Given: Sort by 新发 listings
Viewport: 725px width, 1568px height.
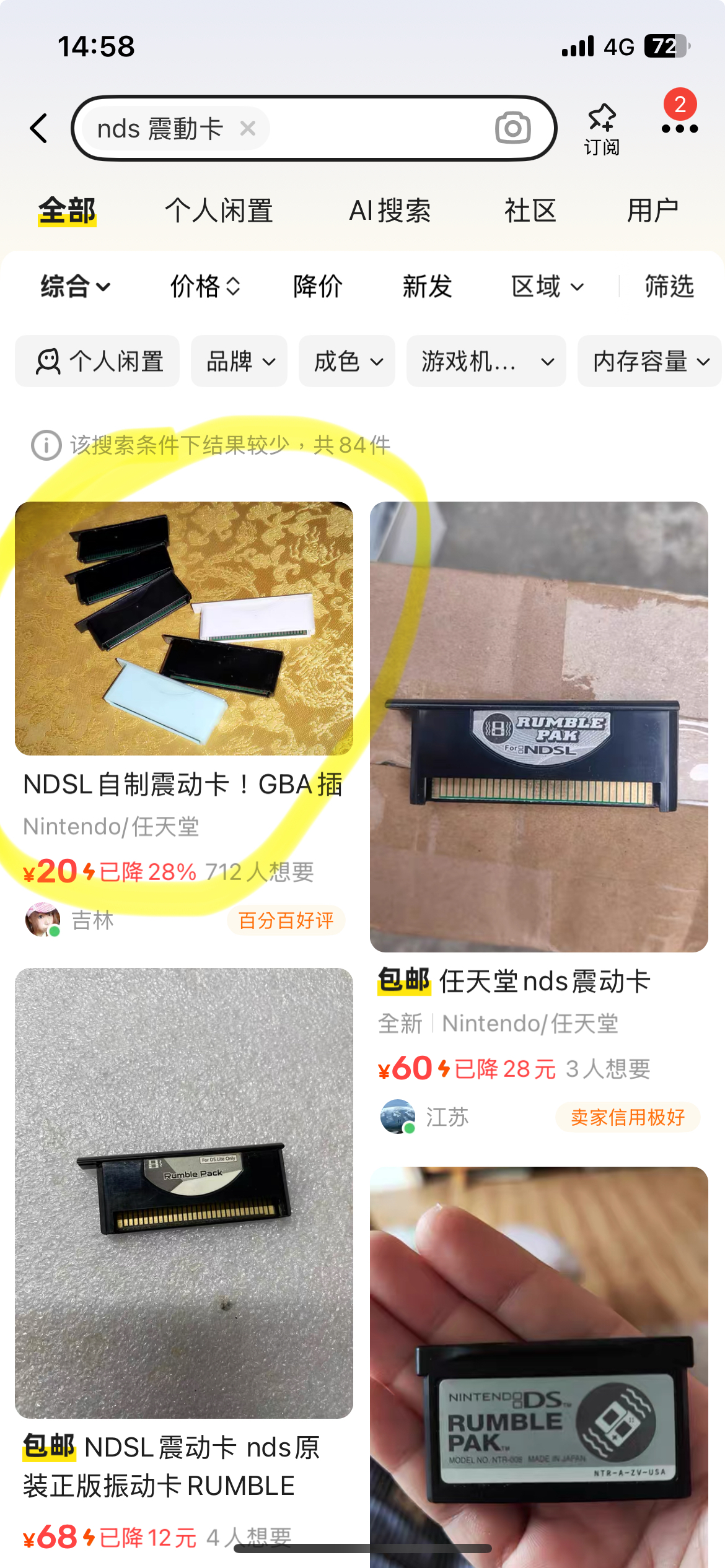Looking at the screenshot, I should (427, 286).
